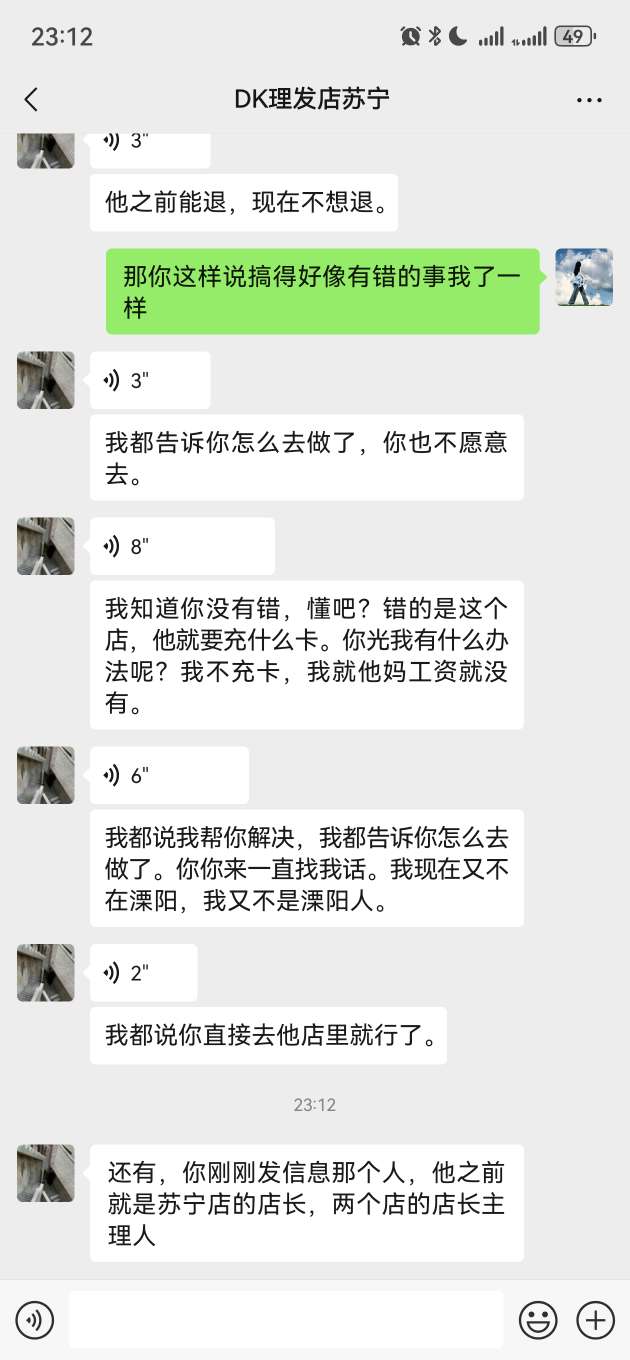Open contact avatar beside 还有，你刚刚发信息 message
The image size is (630, 1360).
coord(45,1173)
